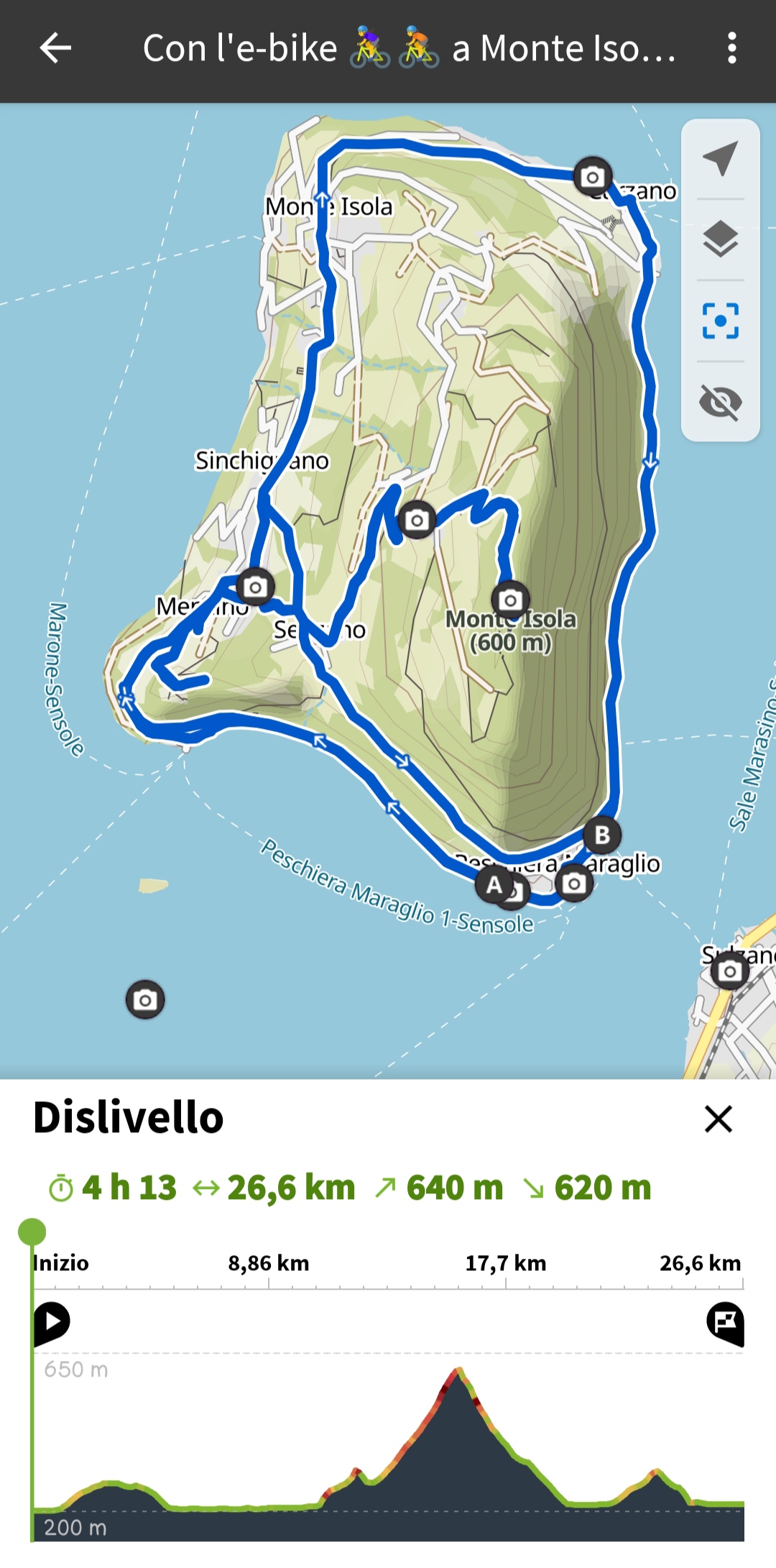Toggle map overlay visibility eye
Image resolution: width=776 pixels, height=1568 pixels.
pyautogui.click(x=720, y=401)
